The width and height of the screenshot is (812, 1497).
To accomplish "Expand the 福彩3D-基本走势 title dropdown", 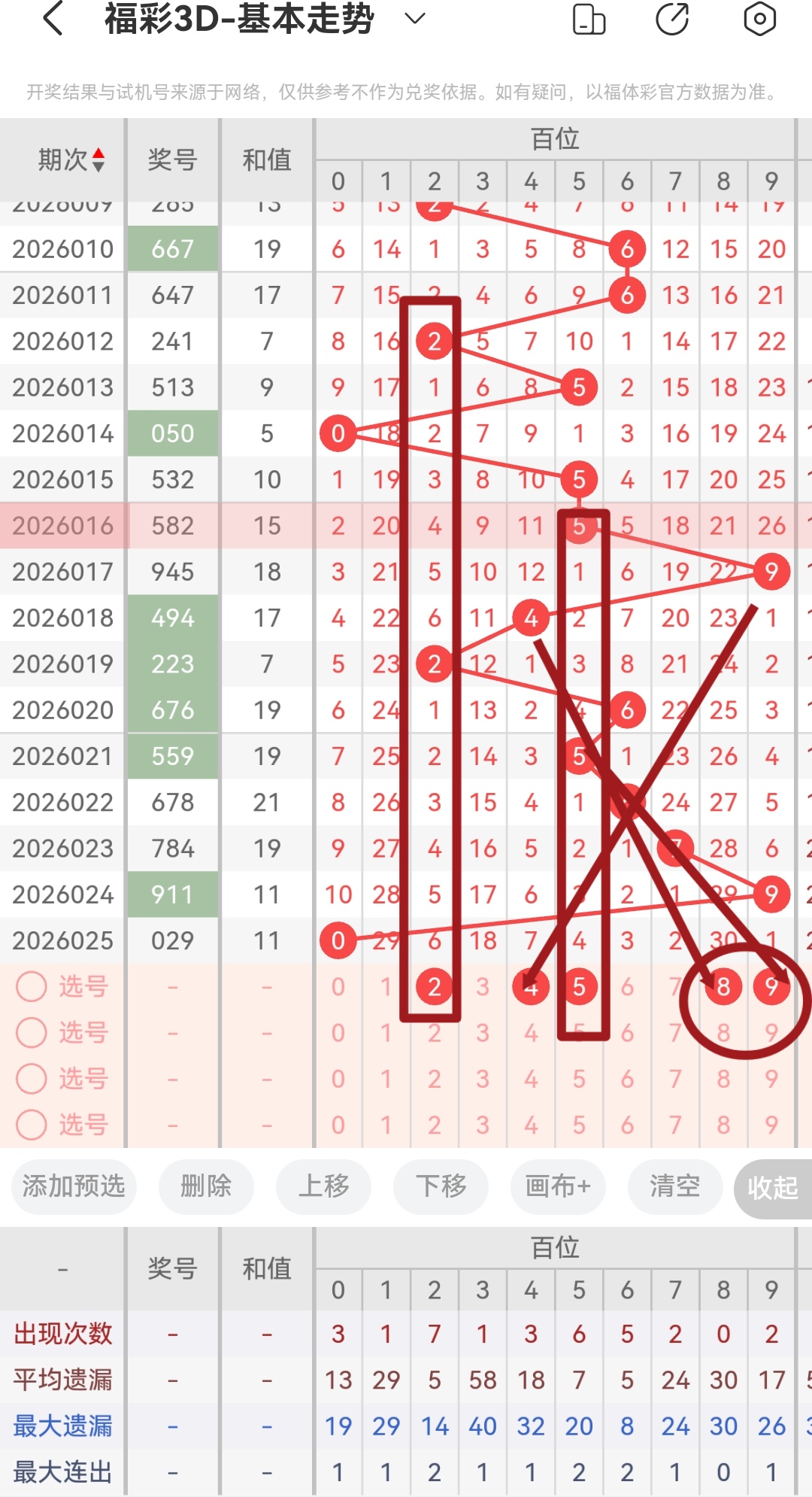I will pyautogui.click(x=415, y=19).
